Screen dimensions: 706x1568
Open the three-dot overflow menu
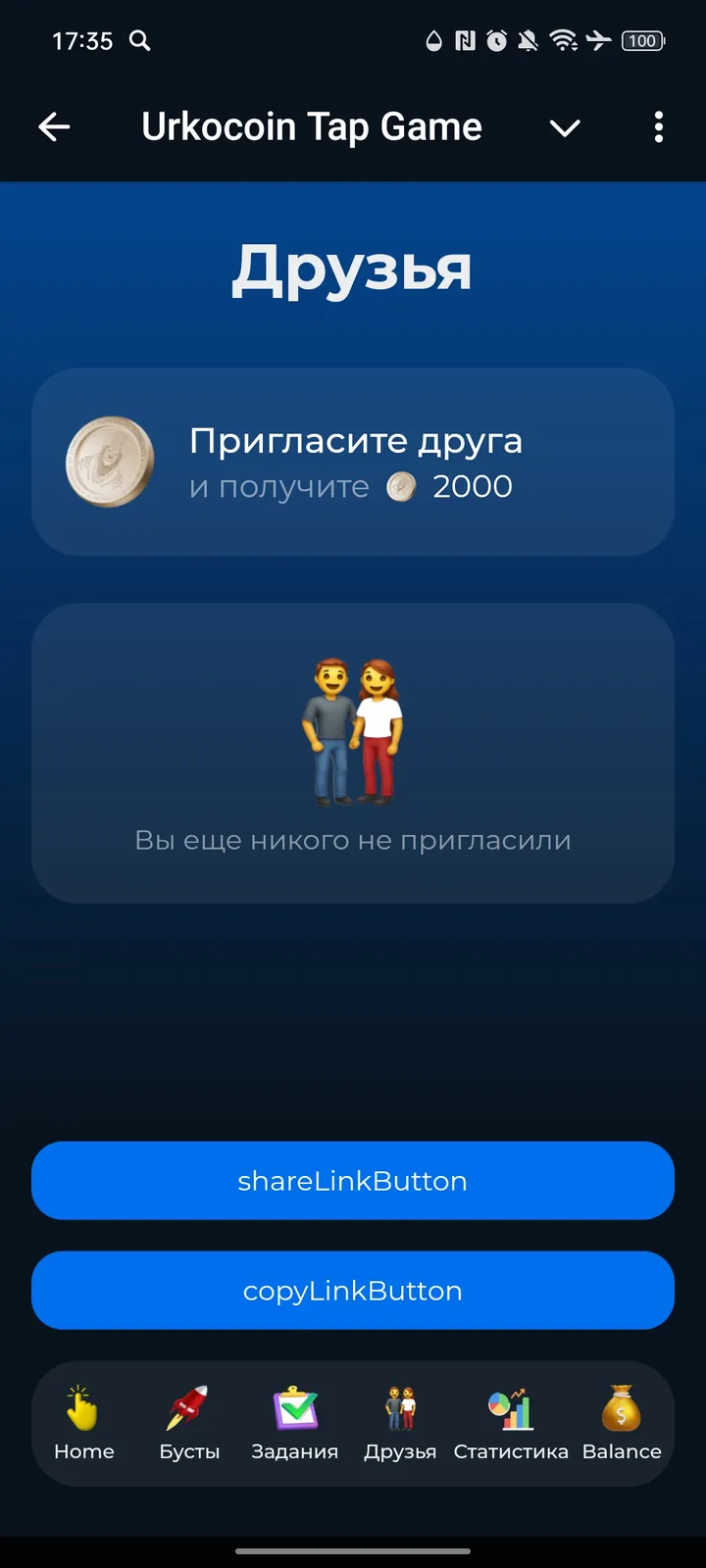point(659,127)
